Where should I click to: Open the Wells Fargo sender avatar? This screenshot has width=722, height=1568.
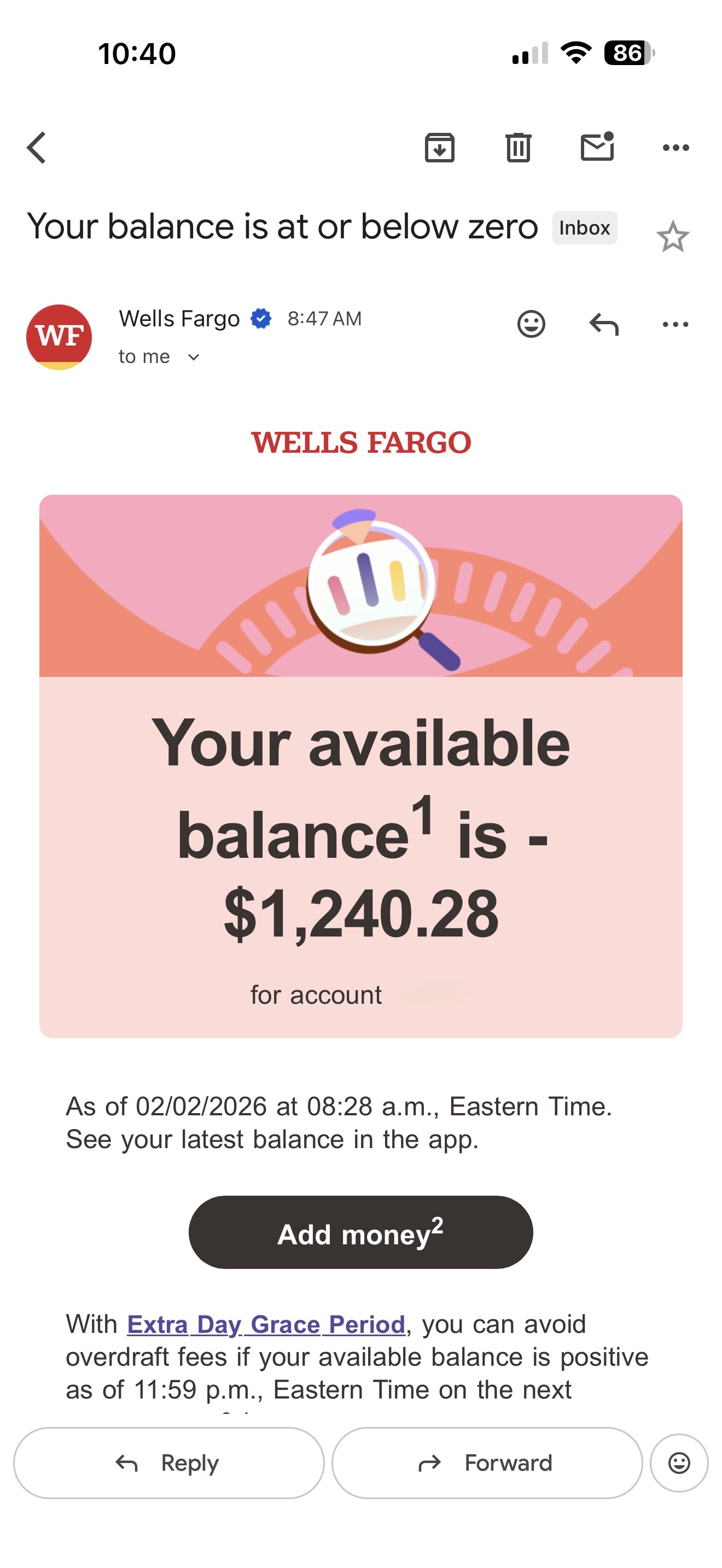(59, 337)
